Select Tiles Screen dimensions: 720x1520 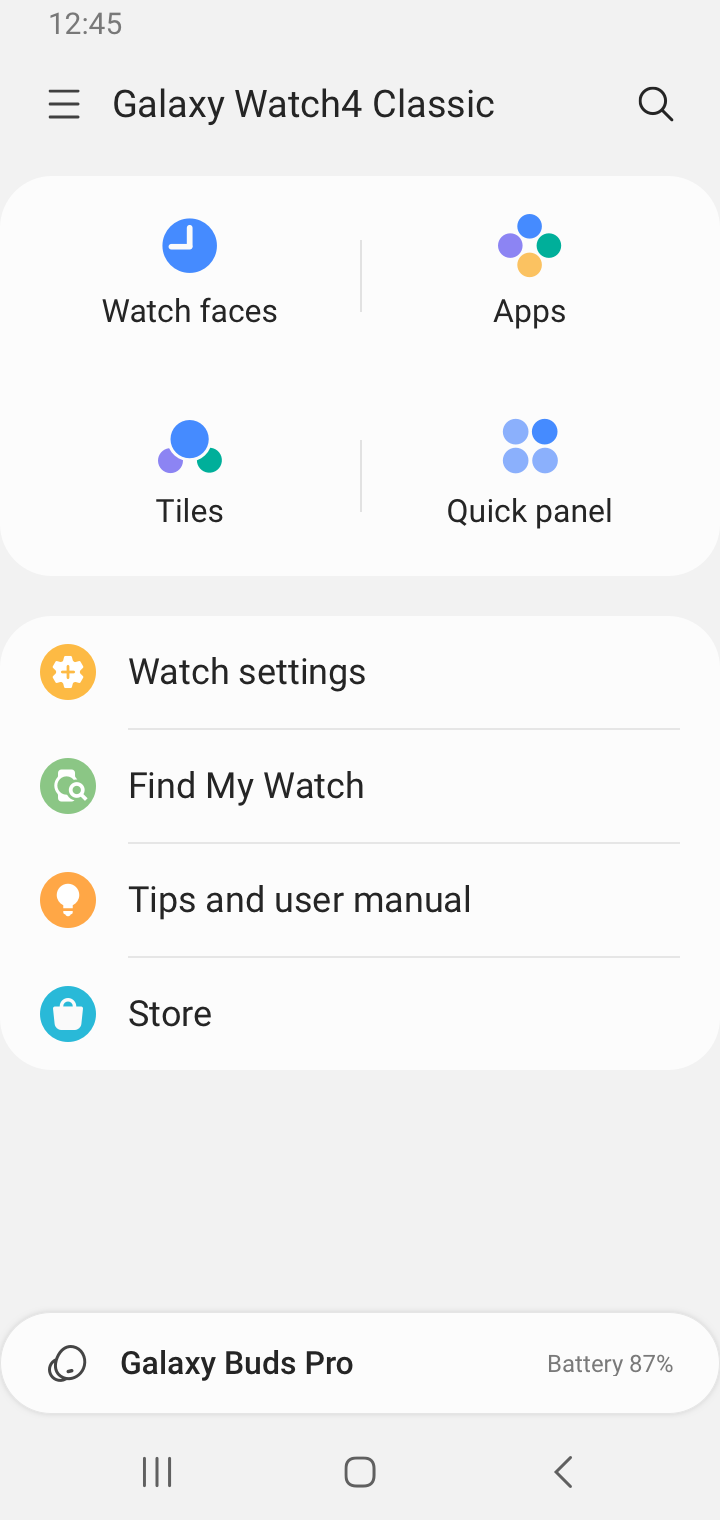189,470
